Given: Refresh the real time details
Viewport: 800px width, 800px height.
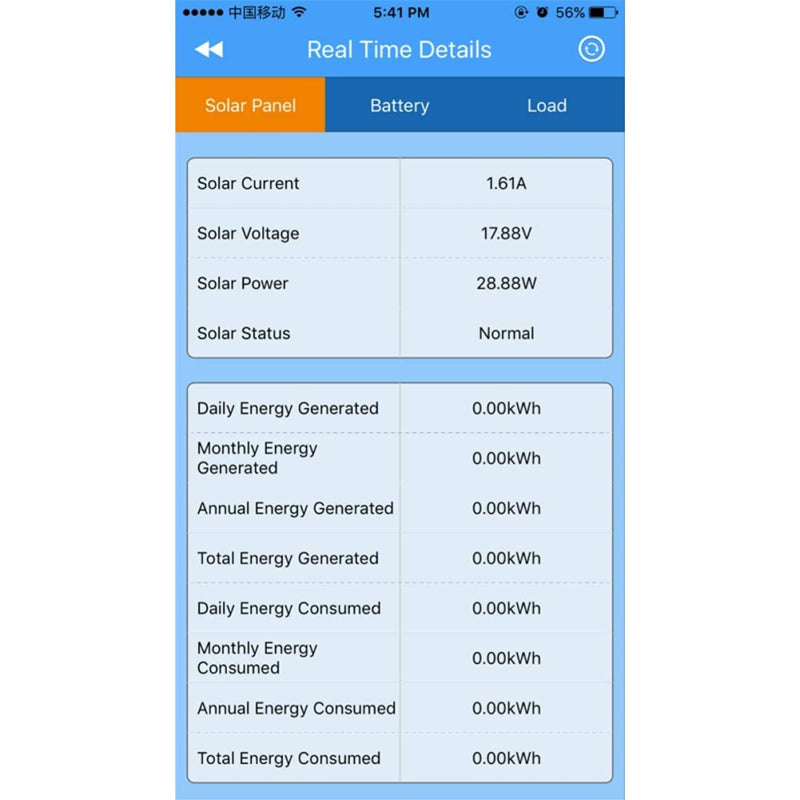Looking at the screenshot, I should point(591,49).
